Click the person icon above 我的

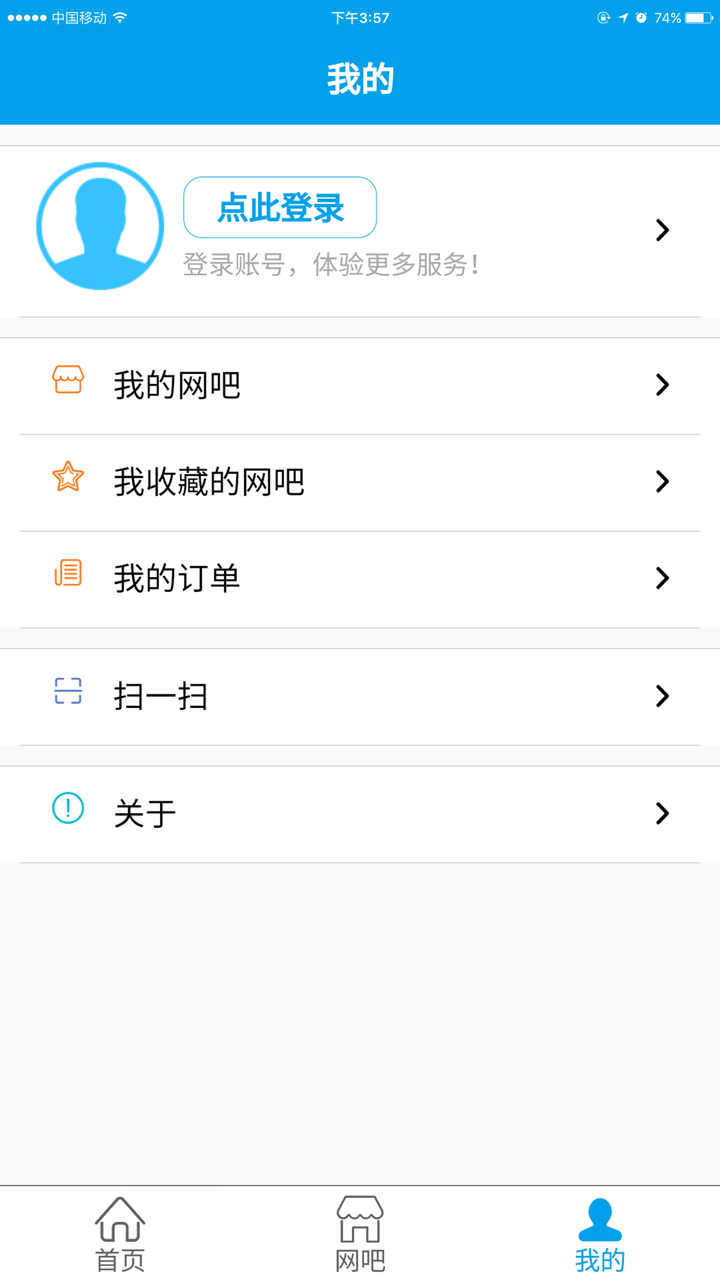[599, 1216]
